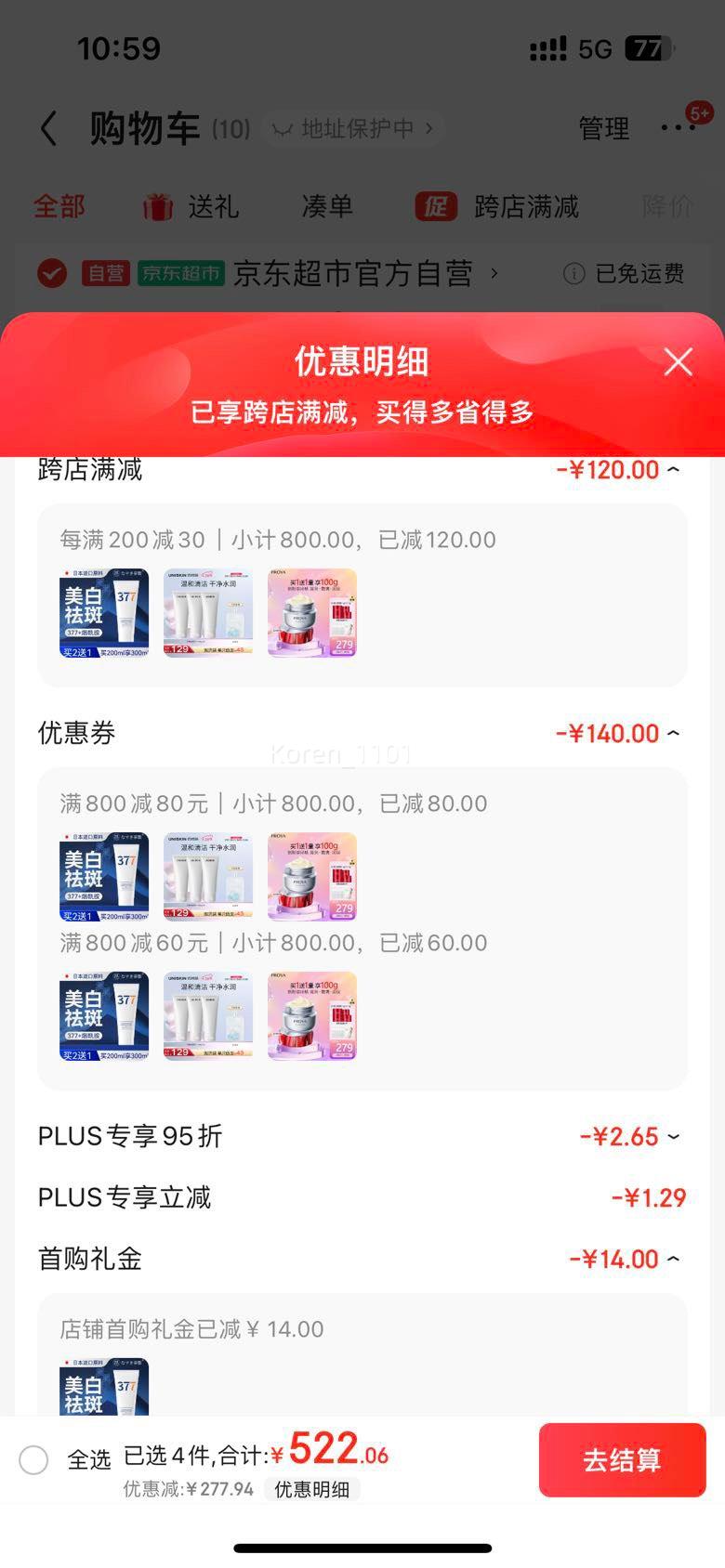Tap the 去结算 checkout button

(622, 1459)
